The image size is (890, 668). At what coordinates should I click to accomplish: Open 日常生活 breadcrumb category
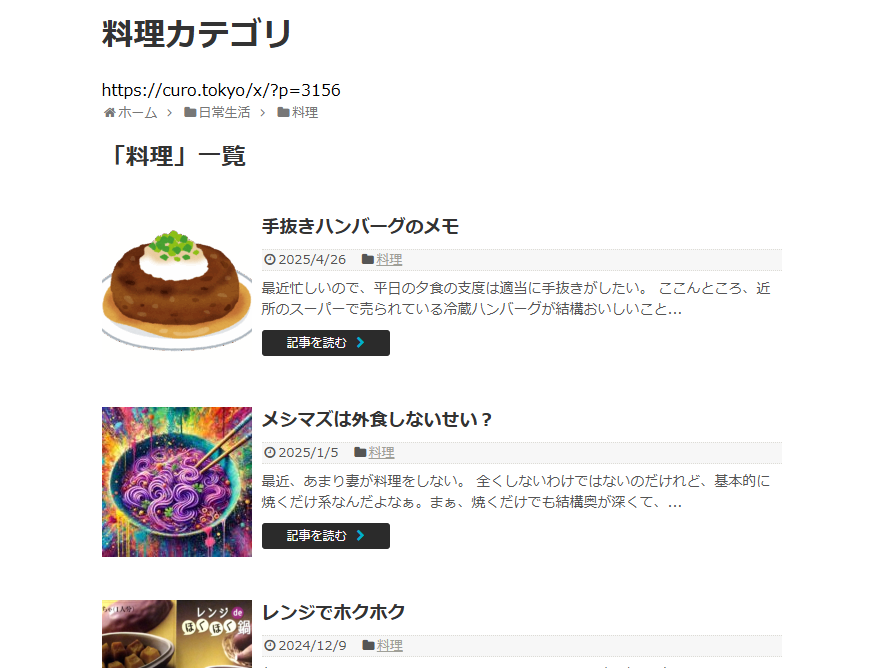click(x=224, y=113)
